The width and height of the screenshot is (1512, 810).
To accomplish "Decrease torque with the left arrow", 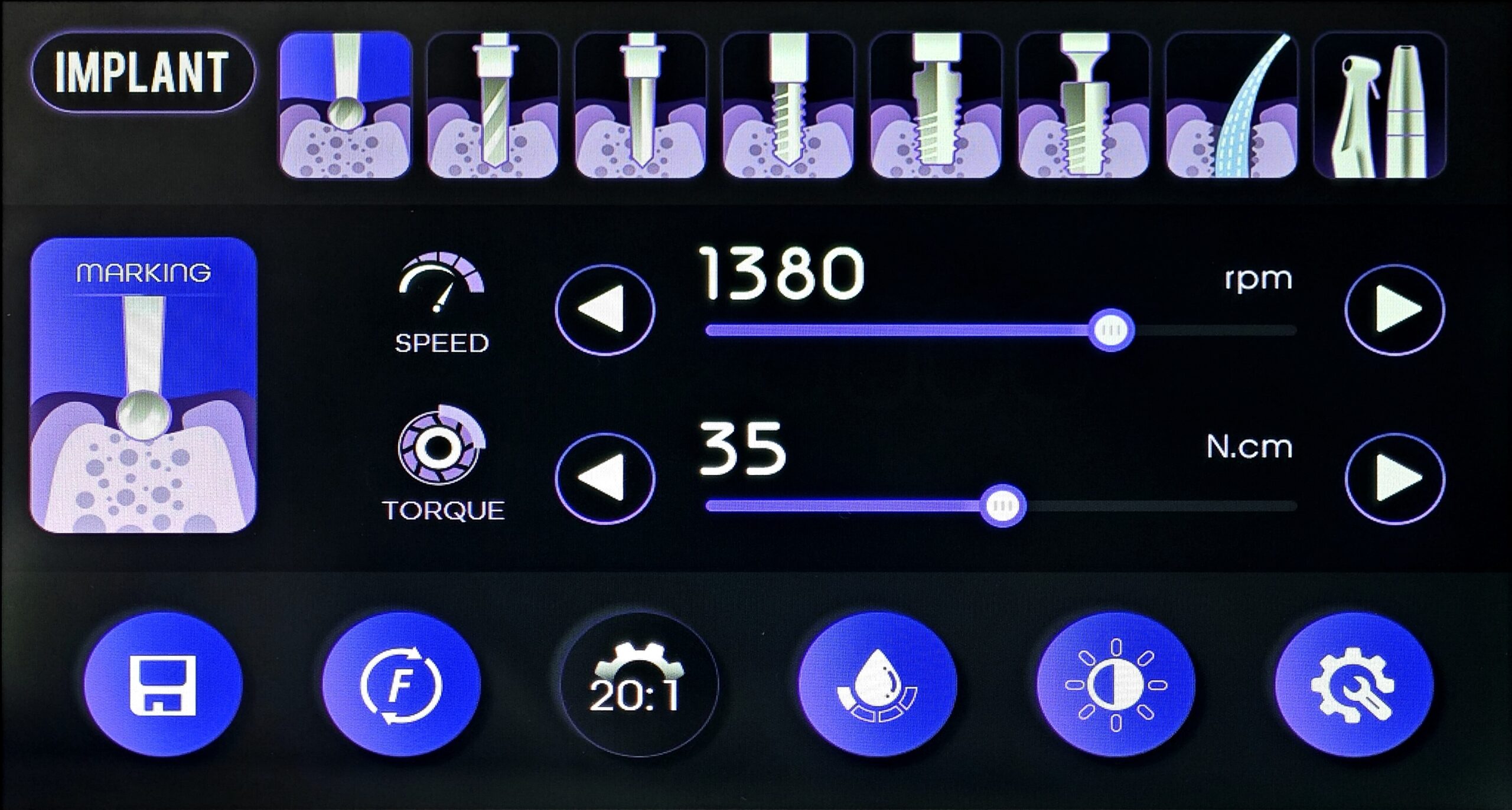I will pyautogui.click(x=605, y=478).
